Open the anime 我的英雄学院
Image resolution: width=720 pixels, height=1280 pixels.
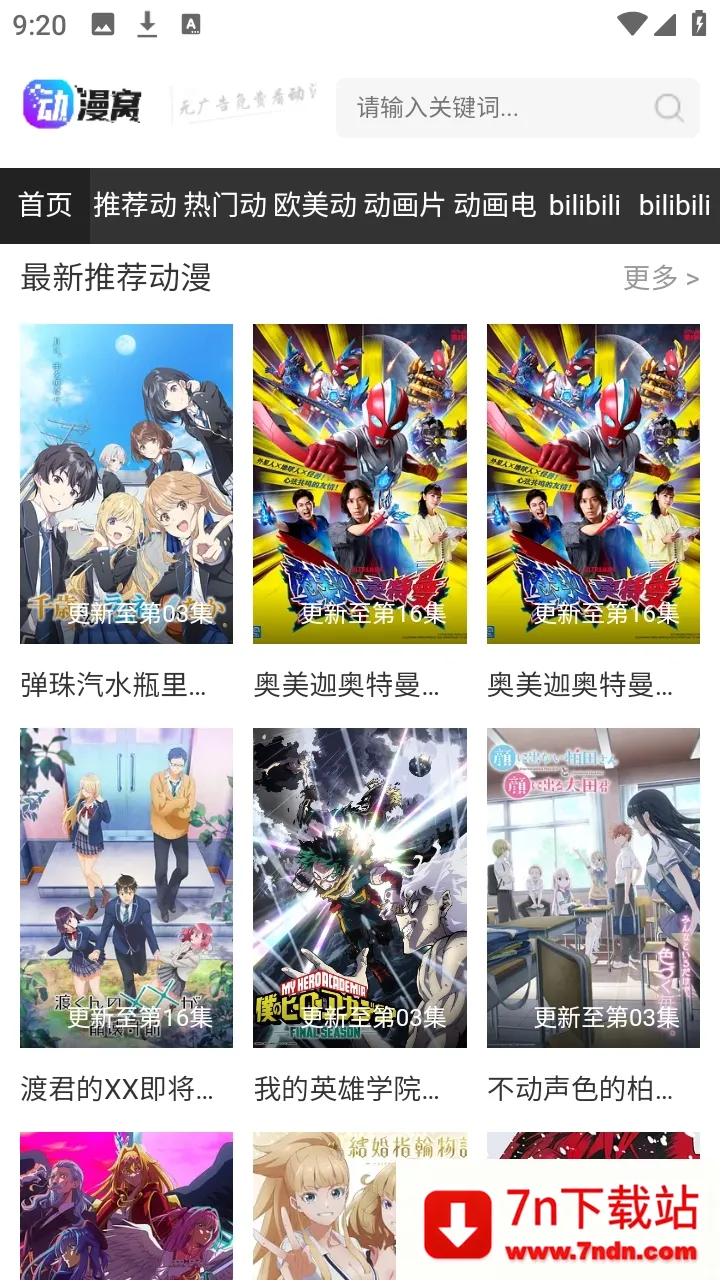click(x=359, y=888)
